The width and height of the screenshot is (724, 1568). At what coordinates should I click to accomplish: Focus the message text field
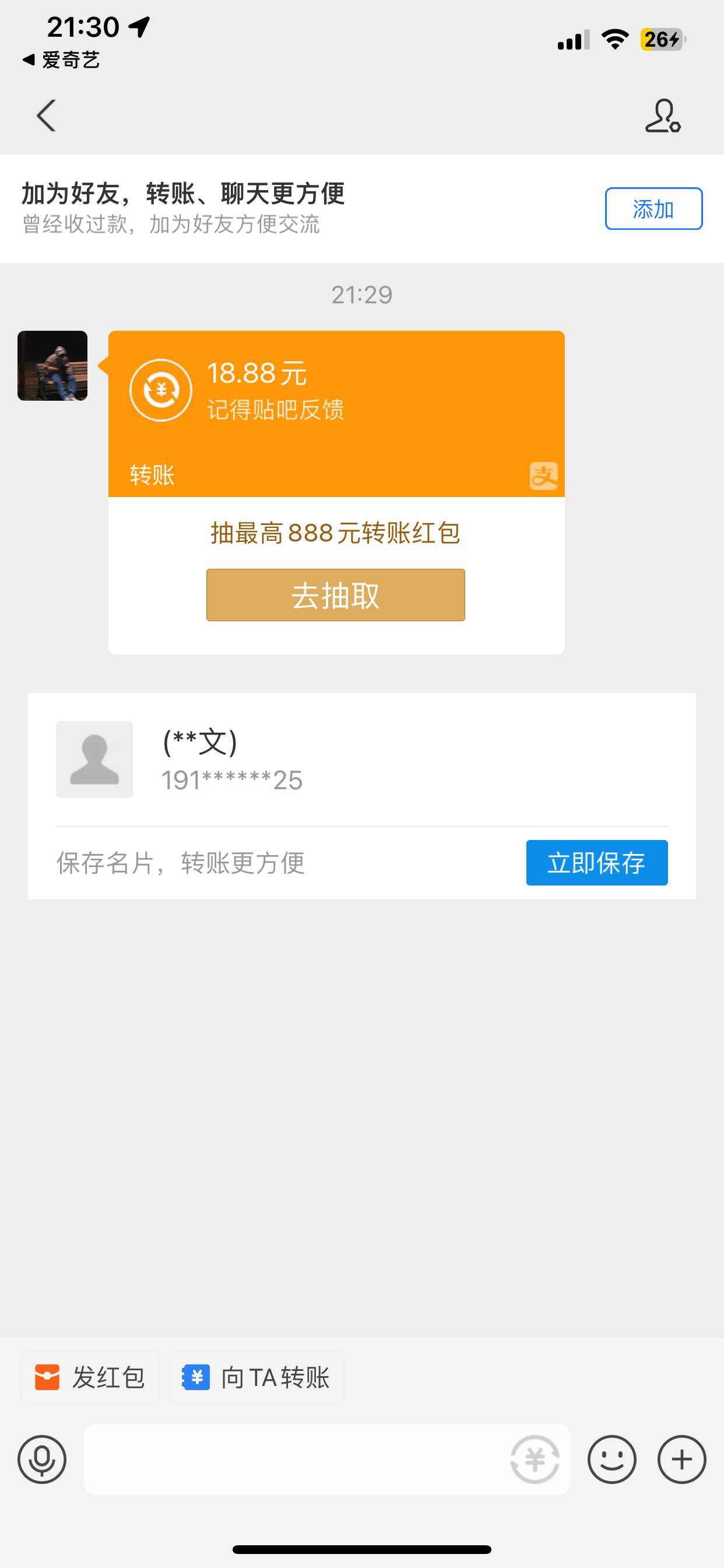292,1459
